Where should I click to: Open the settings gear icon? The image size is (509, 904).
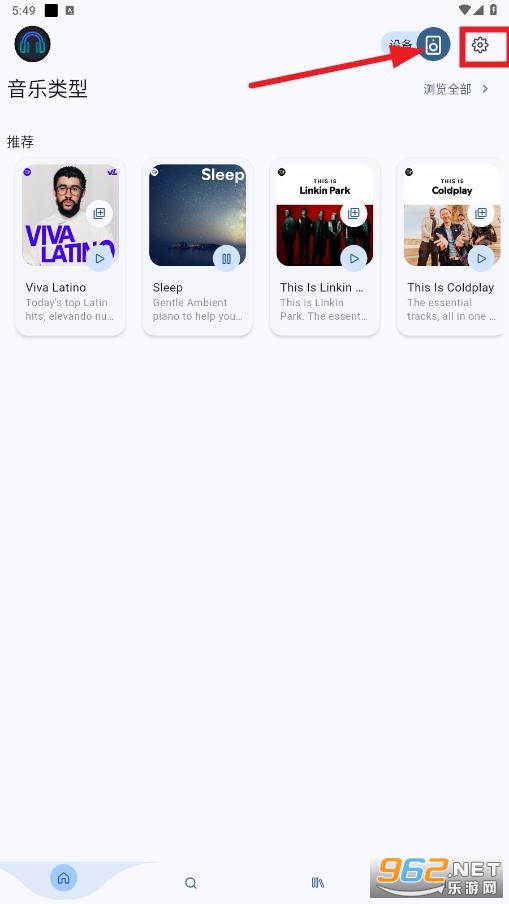480,44
